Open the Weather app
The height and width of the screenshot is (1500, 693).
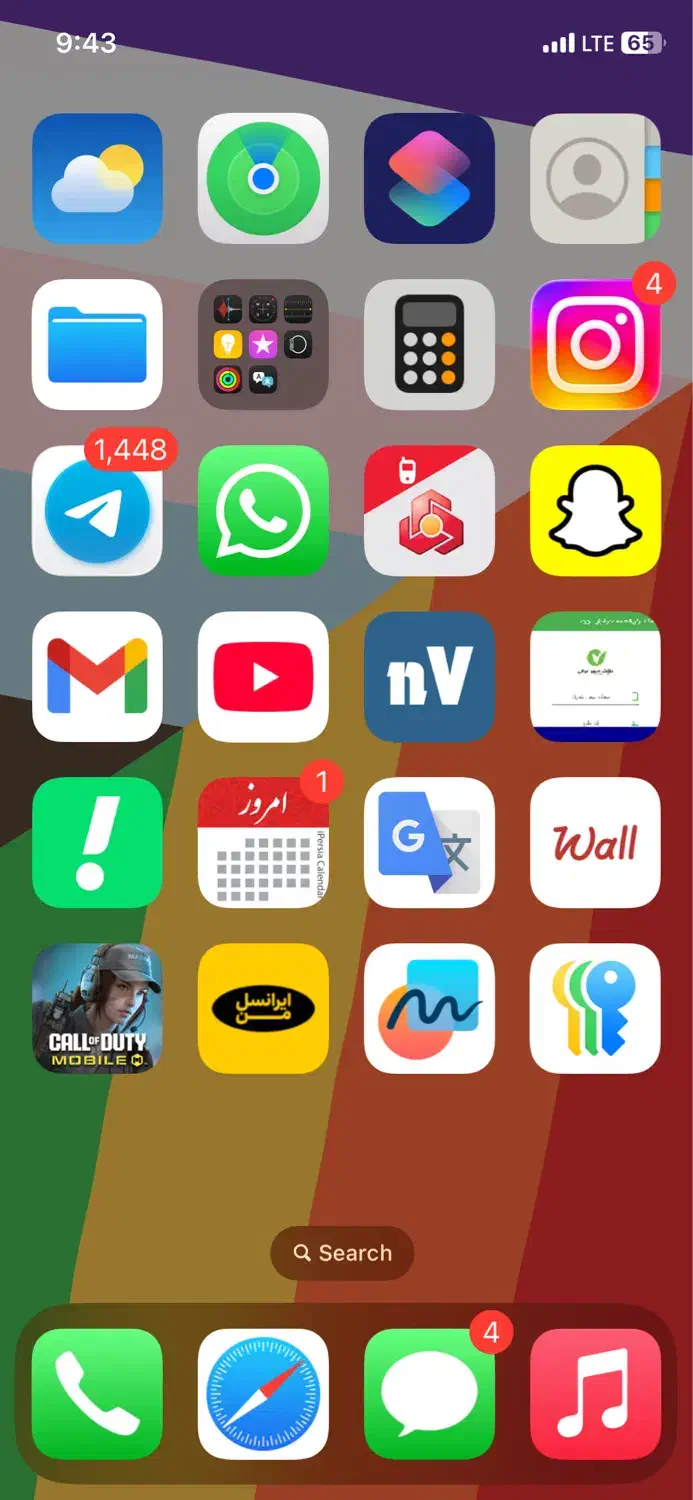[x=97, y=178]
